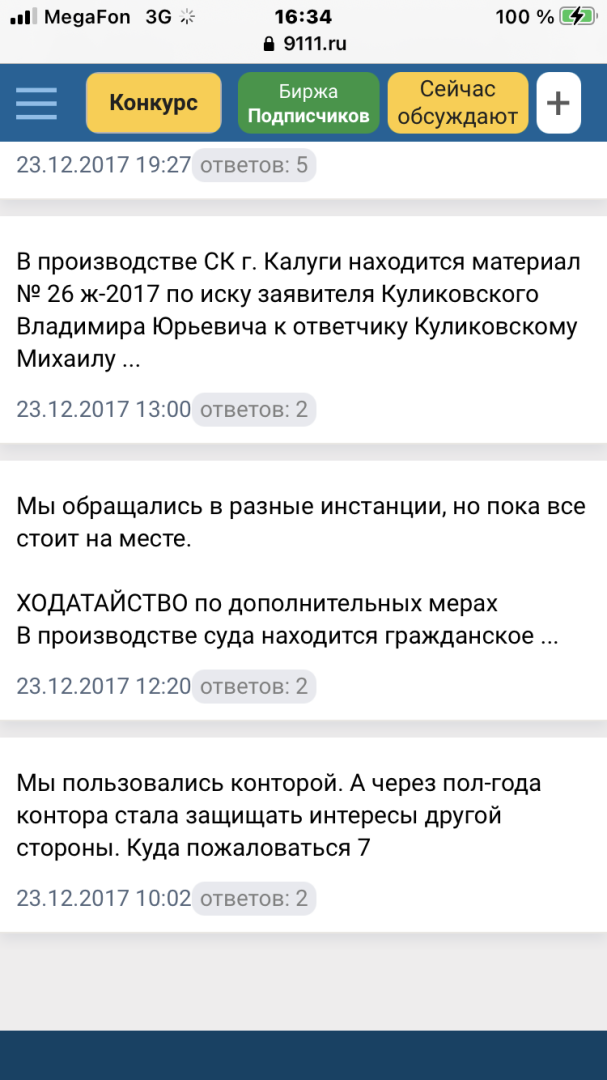Open the Конкурс button
The image size is (607, 1080).
pyautogui.click(x=153, y=103)
